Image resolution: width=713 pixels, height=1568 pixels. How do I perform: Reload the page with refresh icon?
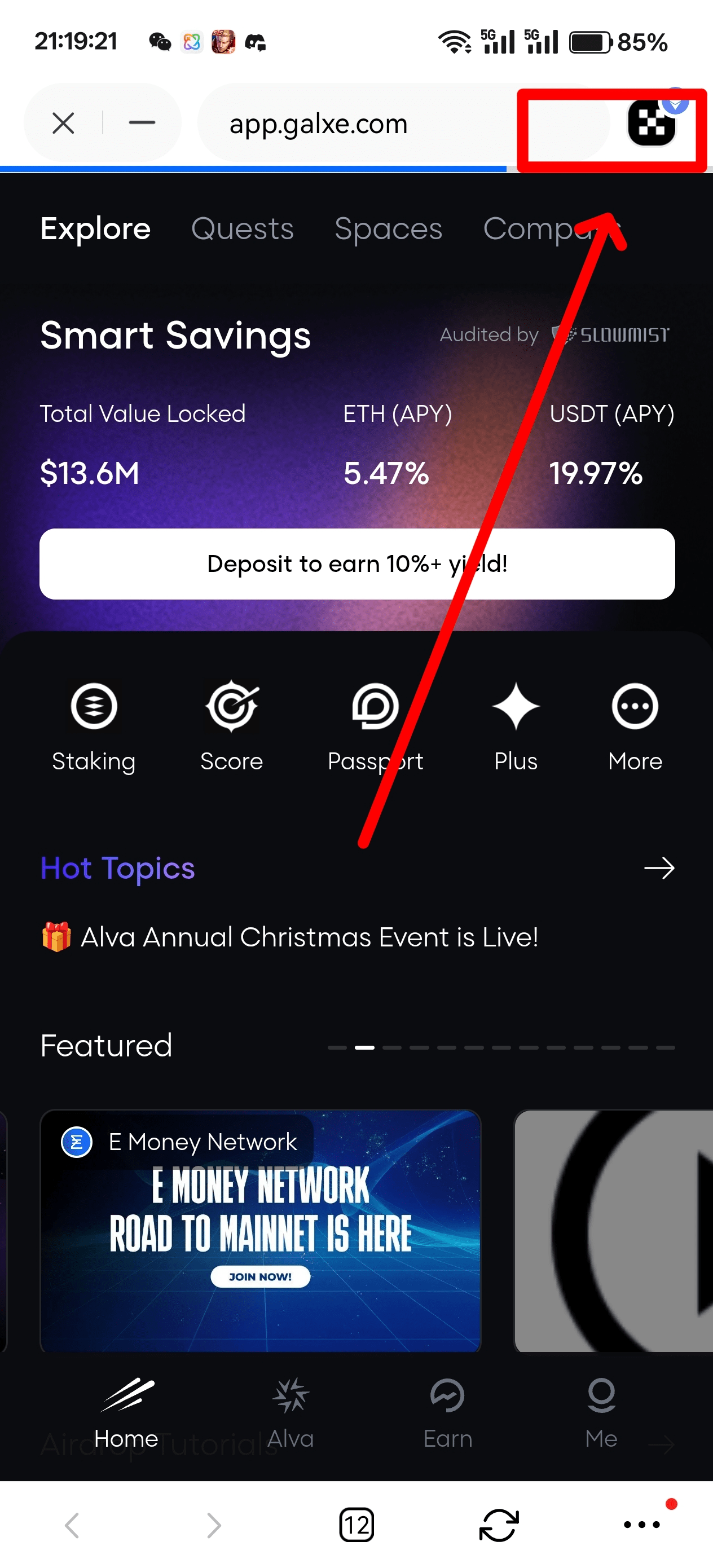(499, 1525)
